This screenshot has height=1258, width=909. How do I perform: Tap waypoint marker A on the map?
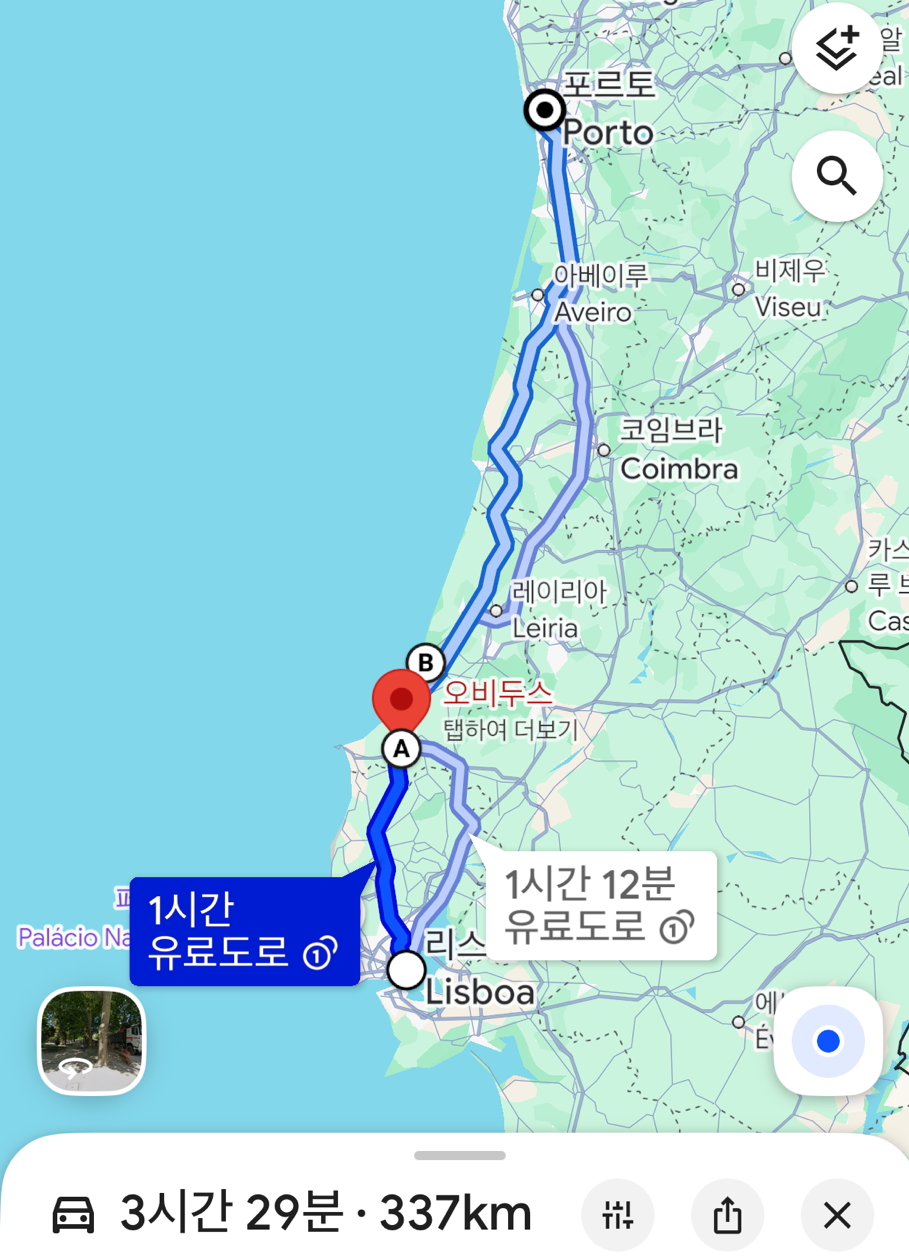tap(401, 747)
